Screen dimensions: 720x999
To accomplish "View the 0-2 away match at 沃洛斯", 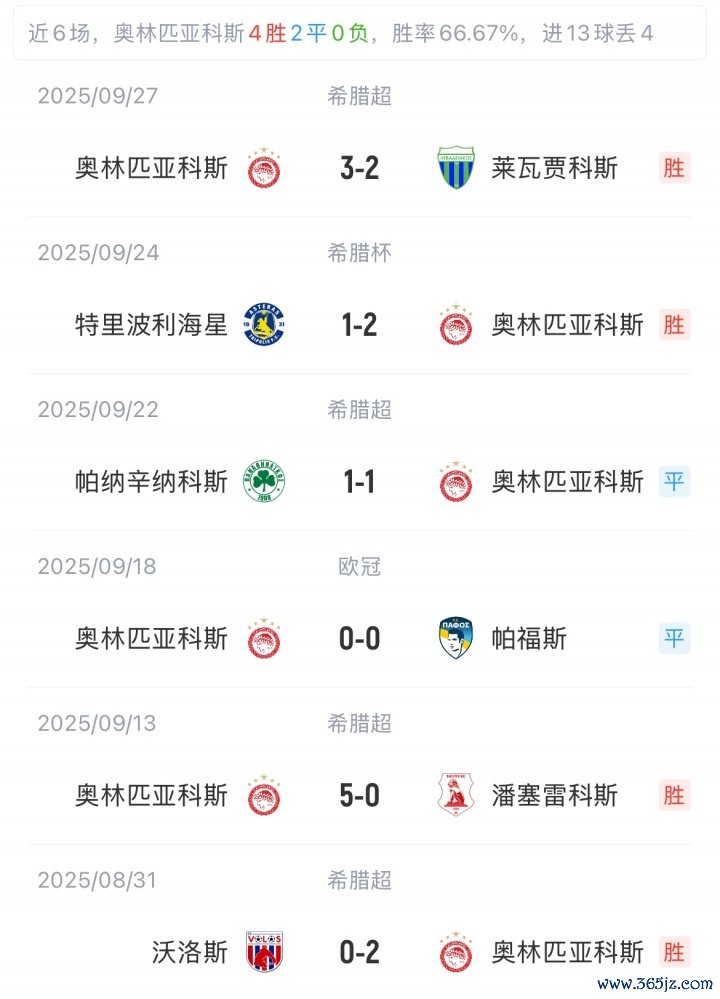I will click(359, 952).
